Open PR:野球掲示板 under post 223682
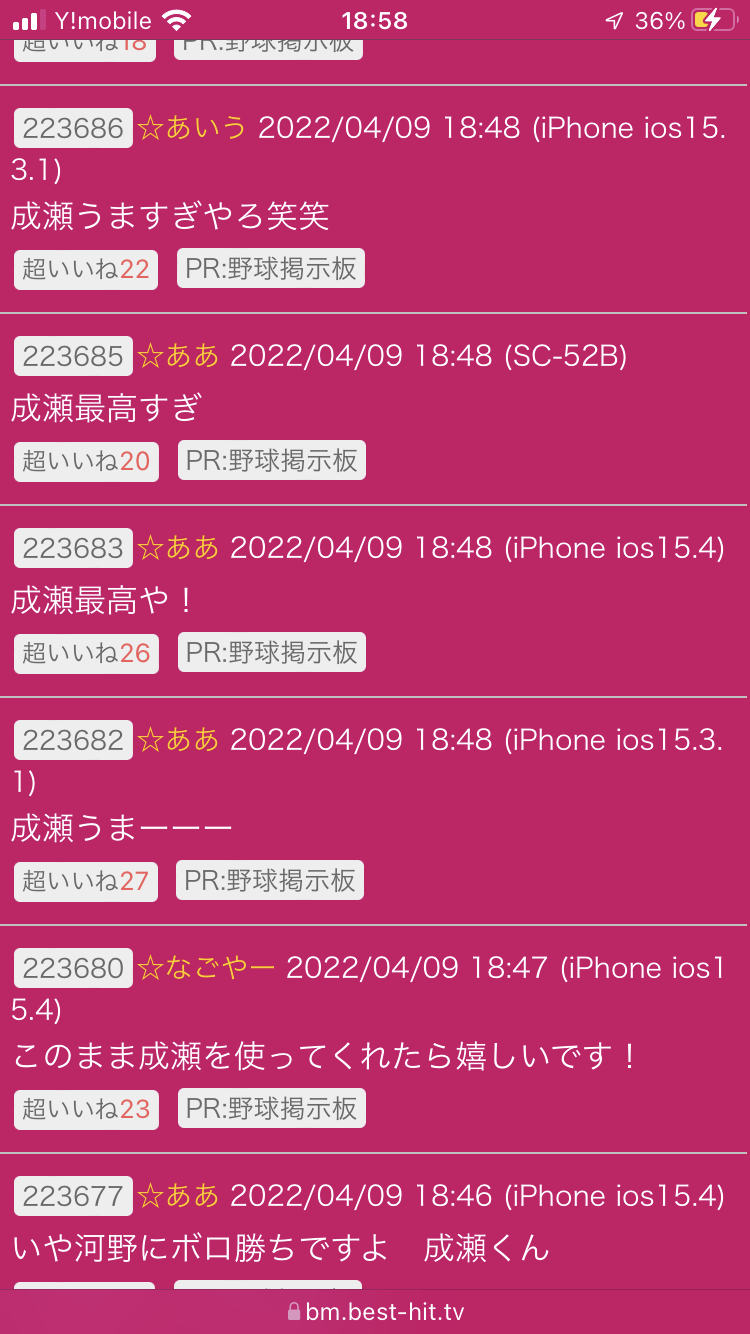The width and height of the screenshot is (750, 1334). tap(271, 881)
